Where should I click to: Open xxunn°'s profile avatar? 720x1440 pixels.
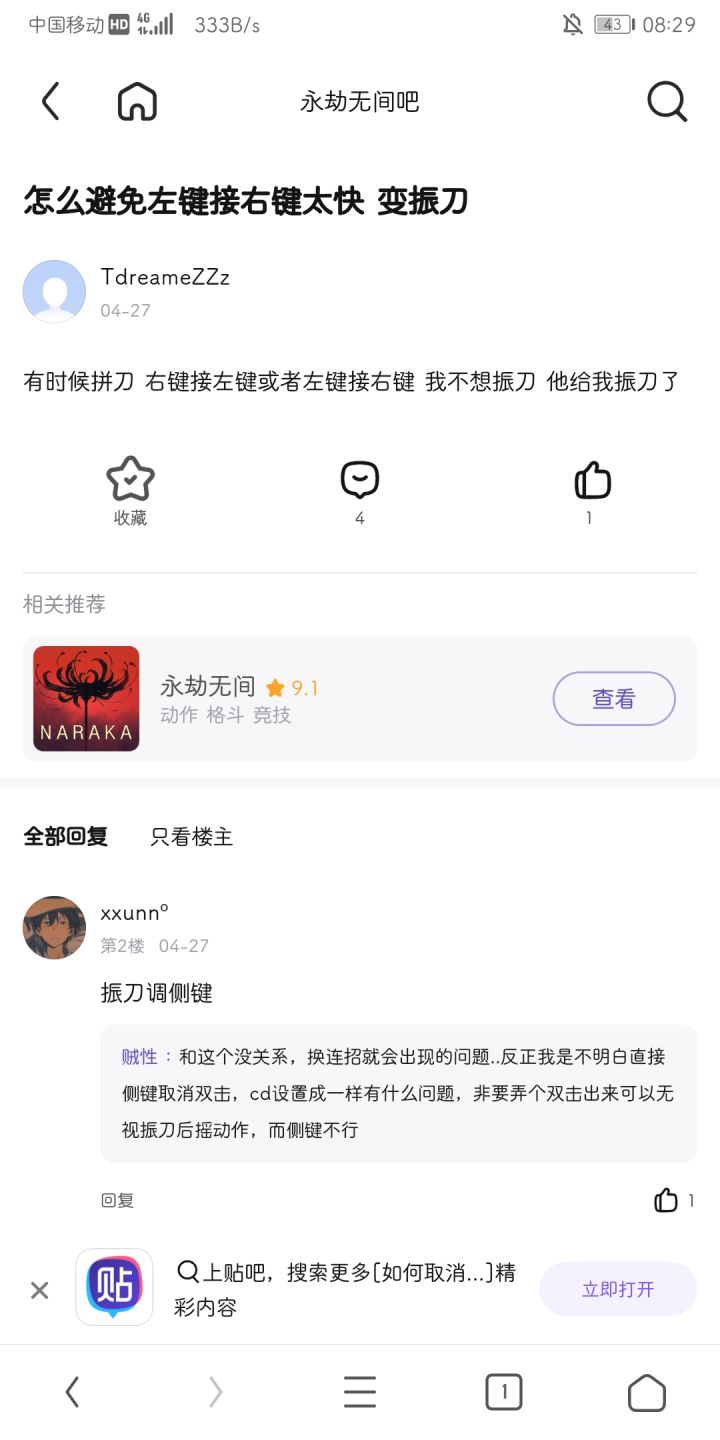[54, 927]
